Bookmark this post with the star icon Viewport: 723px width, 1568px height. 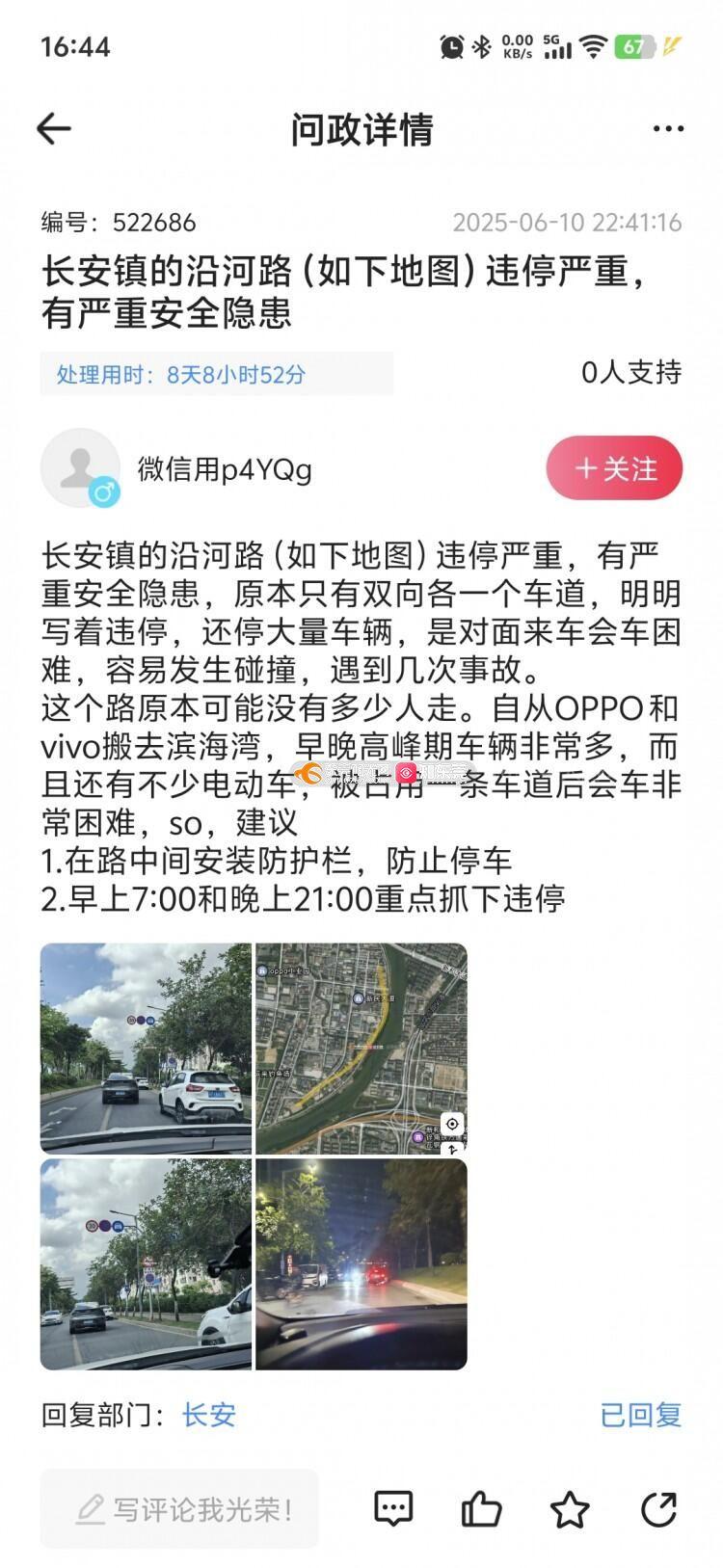[570, 1509]
